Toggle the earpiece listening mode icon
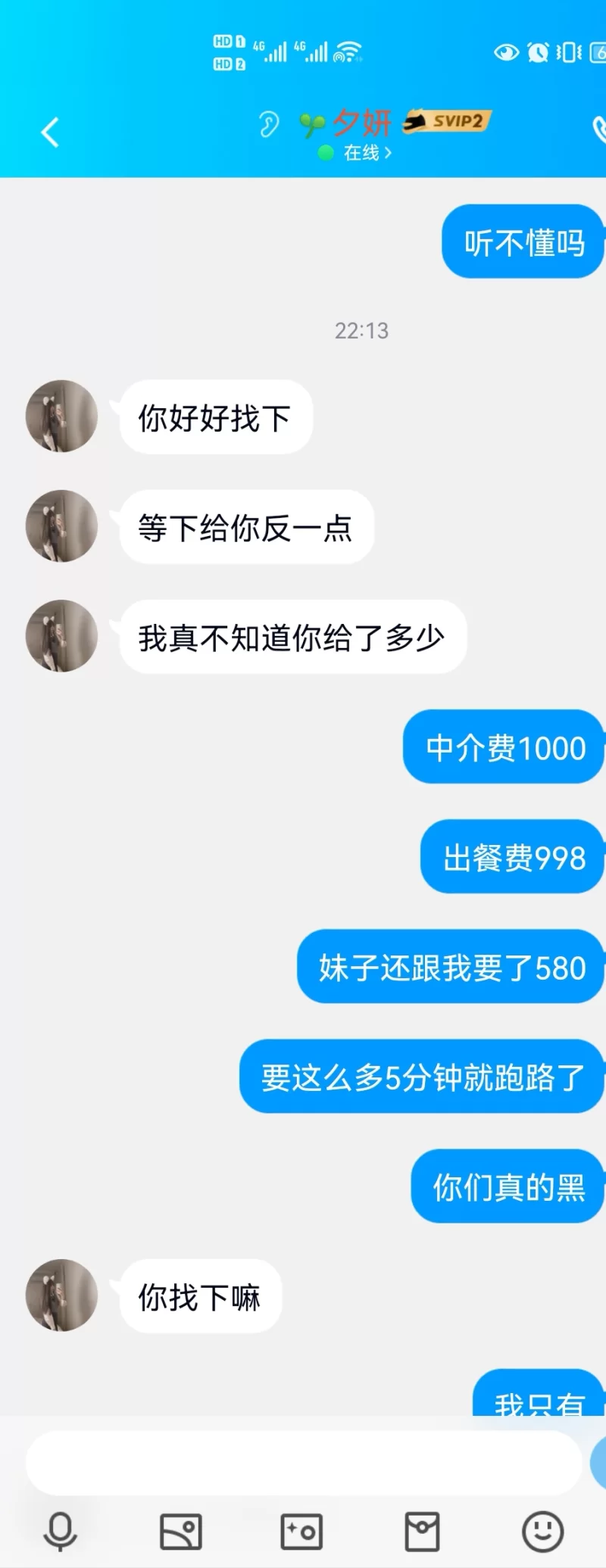The width and height of the screenshot is (606, 1568). pos(268,123)
